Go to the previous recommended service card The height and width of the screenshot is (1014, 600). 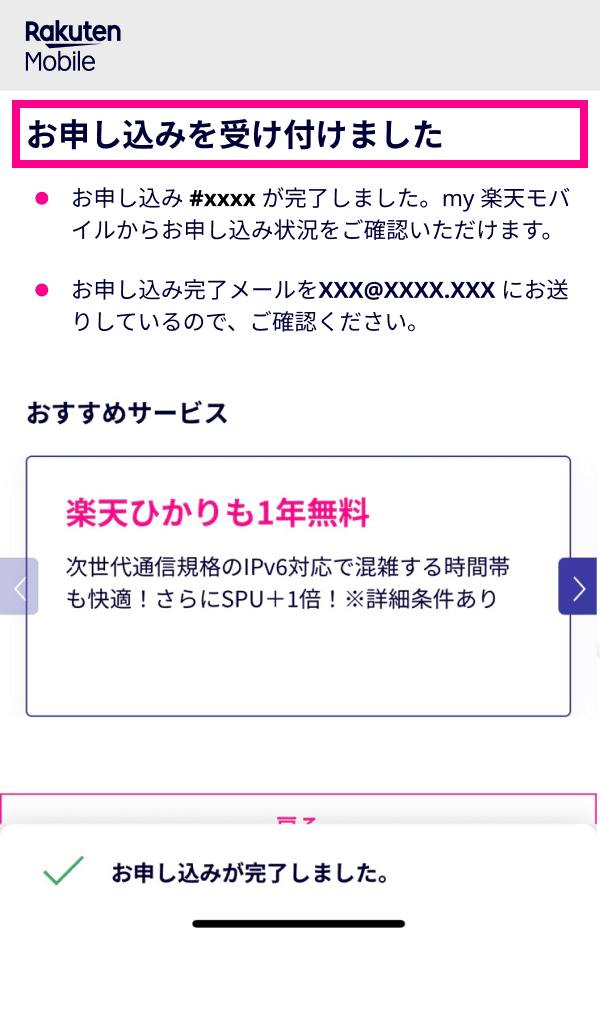[20, 586]
